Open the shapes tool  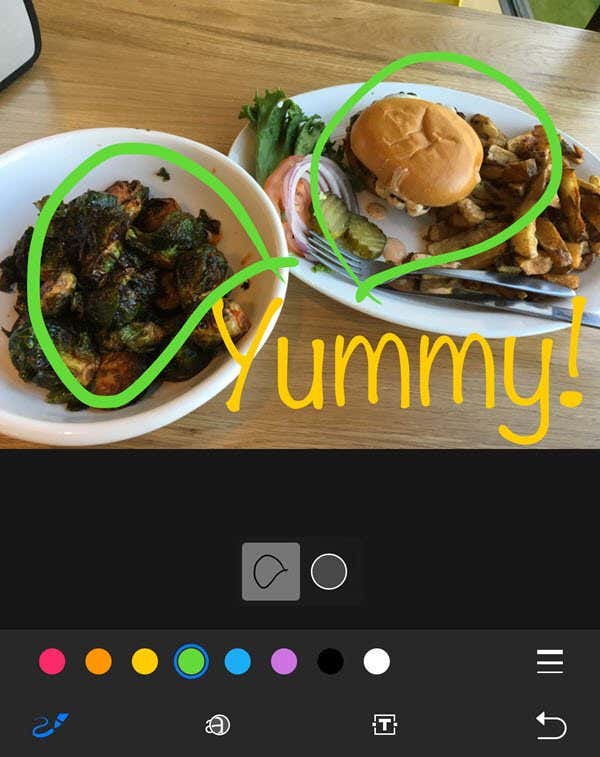[217, 725]
